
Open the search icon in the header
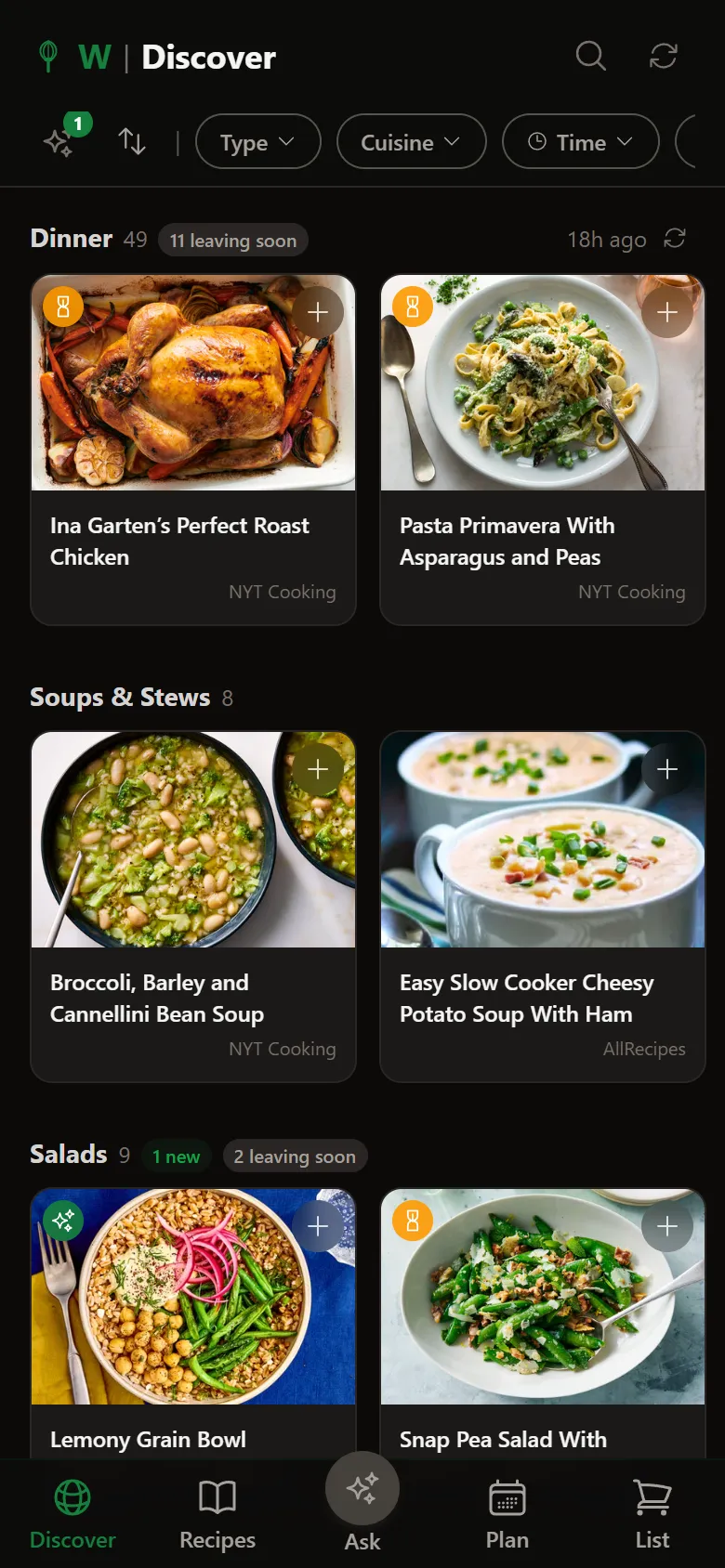[x=591, y=57]
